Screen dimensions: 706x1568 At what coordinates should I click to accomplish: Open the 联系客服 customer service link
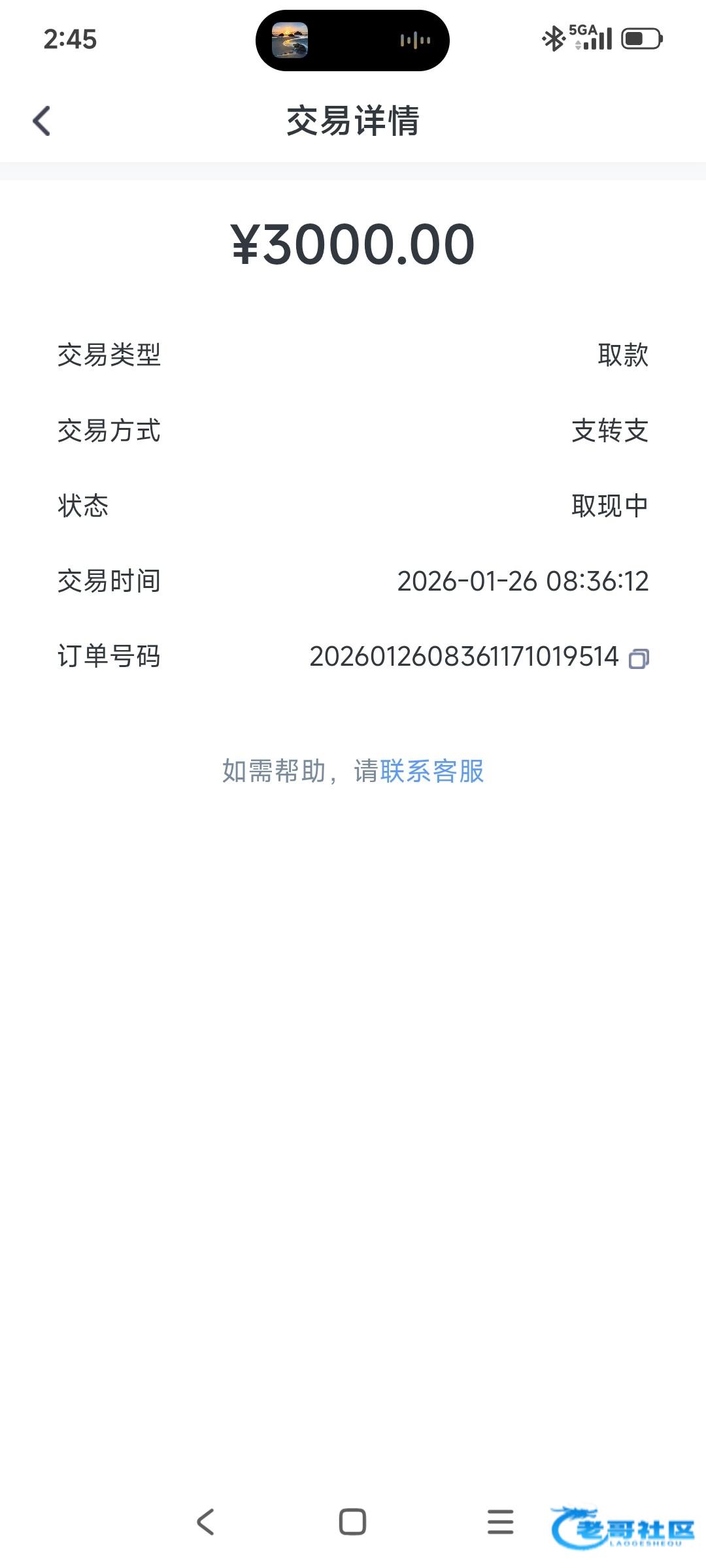click(x=431, y=772)
